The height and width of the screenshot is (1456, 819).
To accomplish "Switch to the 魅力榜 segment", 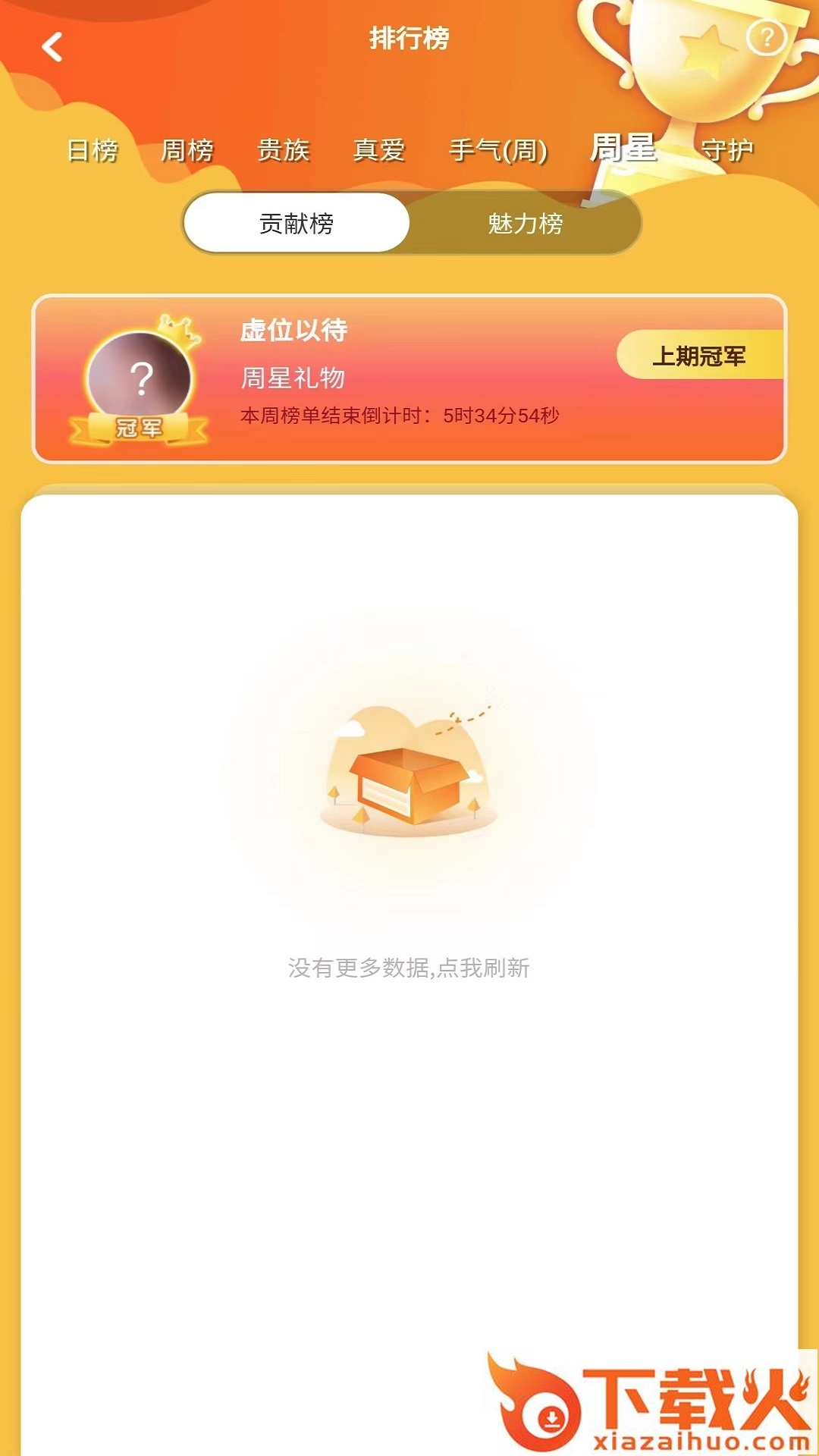I will [x=525, y=223].
